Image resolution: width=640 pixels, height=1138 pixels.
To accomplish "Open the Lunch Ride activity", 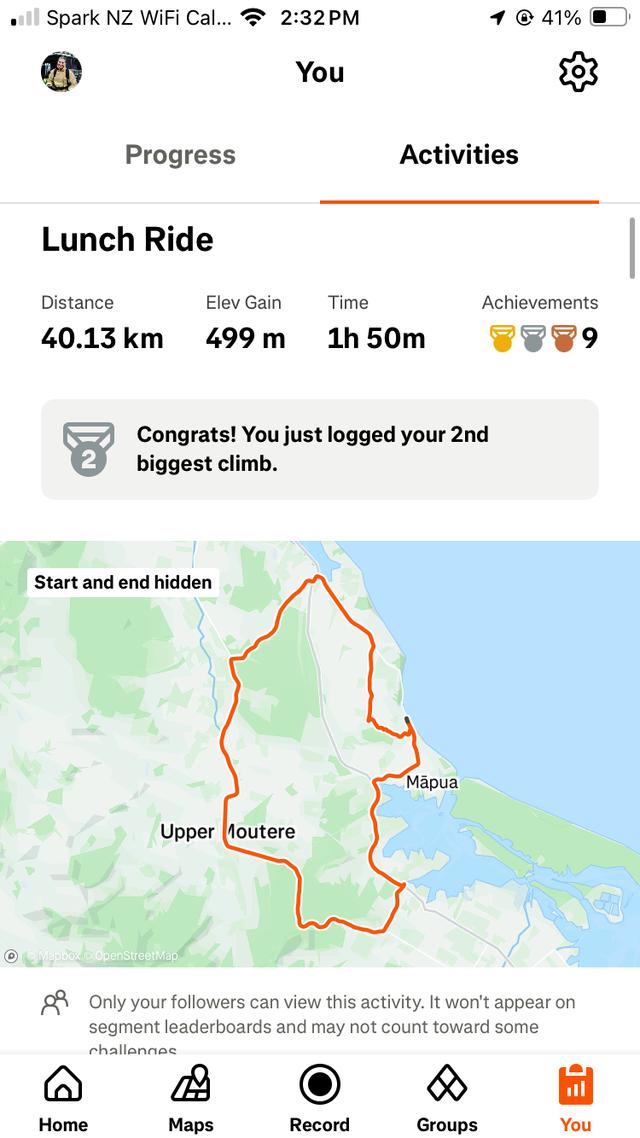I will (x=127, y=240).
